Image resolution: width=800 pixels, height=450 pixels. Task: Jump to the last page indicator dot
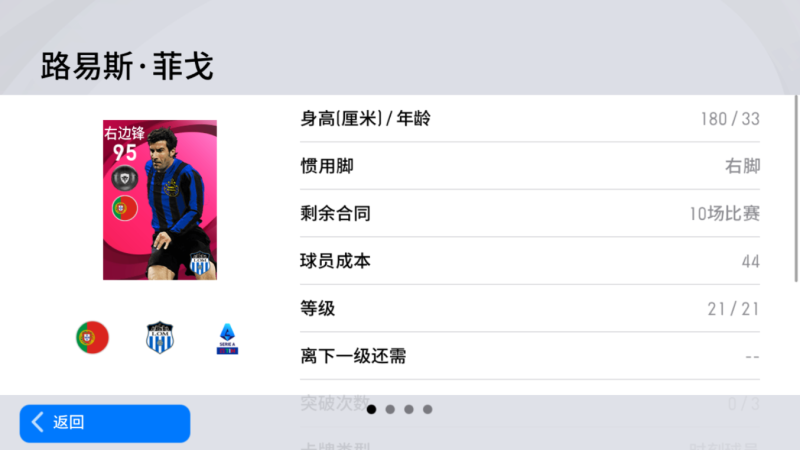click(x=427, y=409)
